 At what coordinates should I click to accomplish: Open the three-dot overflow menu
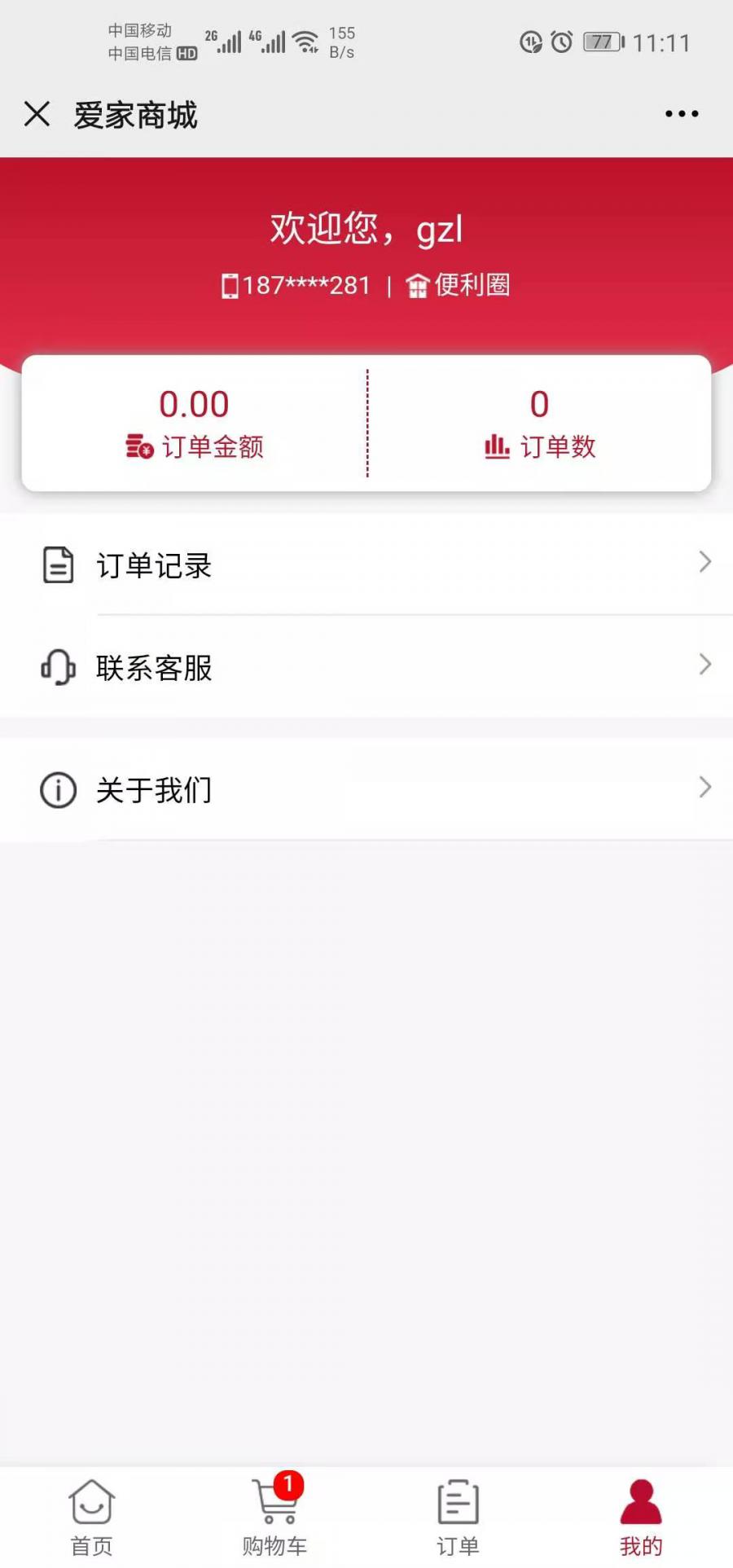click(681, 114)
